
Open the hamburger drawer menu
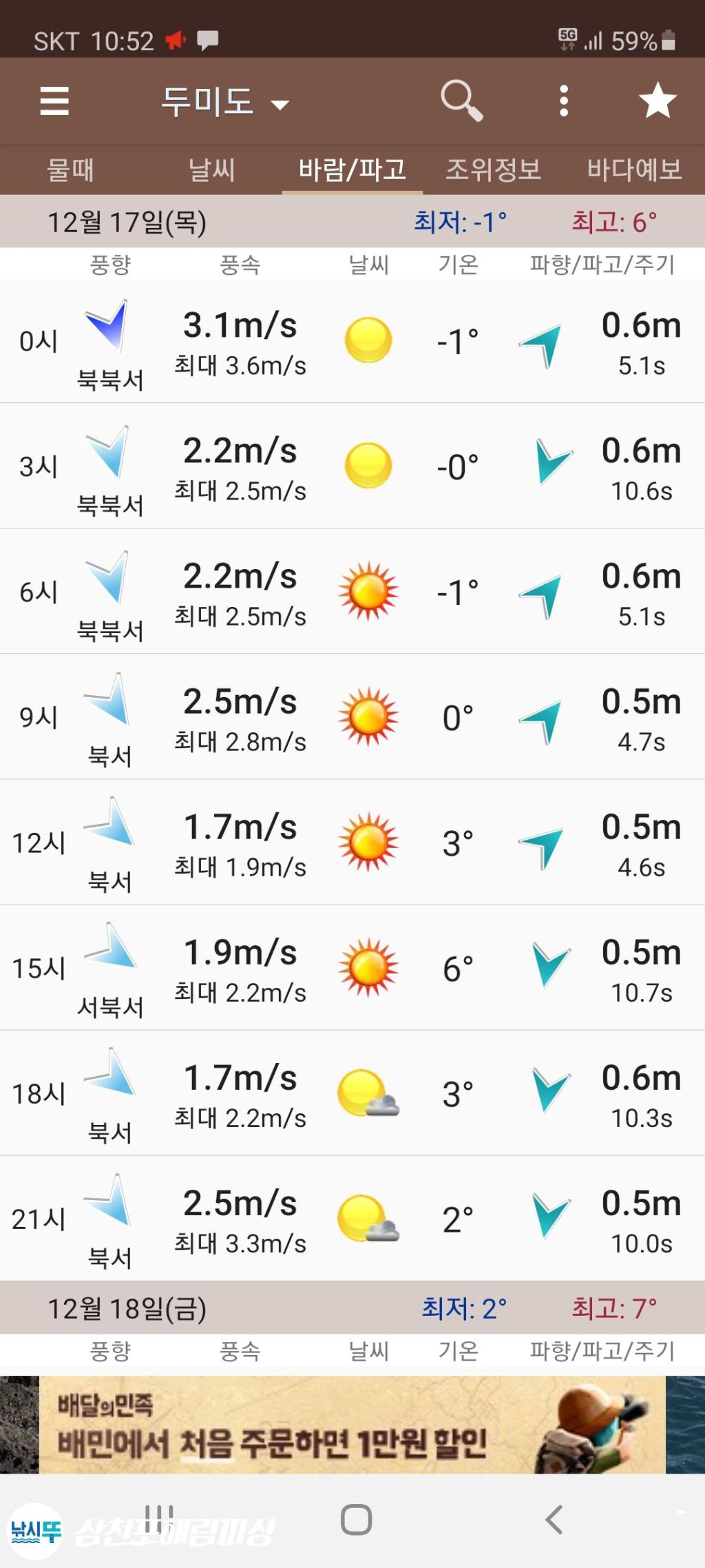pos(54,101)
